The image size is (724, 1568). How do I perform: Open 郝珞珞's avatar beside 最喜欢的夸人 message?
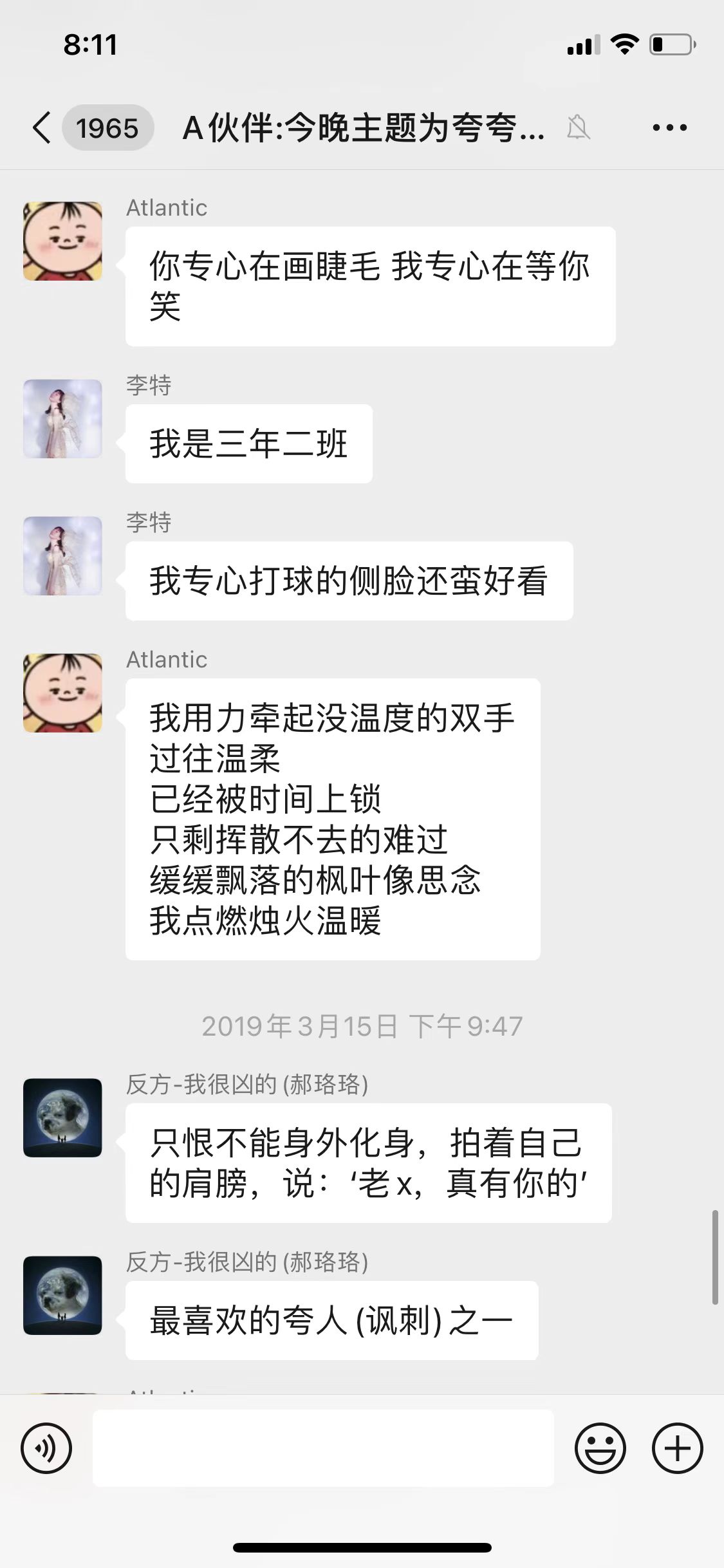pos(62,1295)
